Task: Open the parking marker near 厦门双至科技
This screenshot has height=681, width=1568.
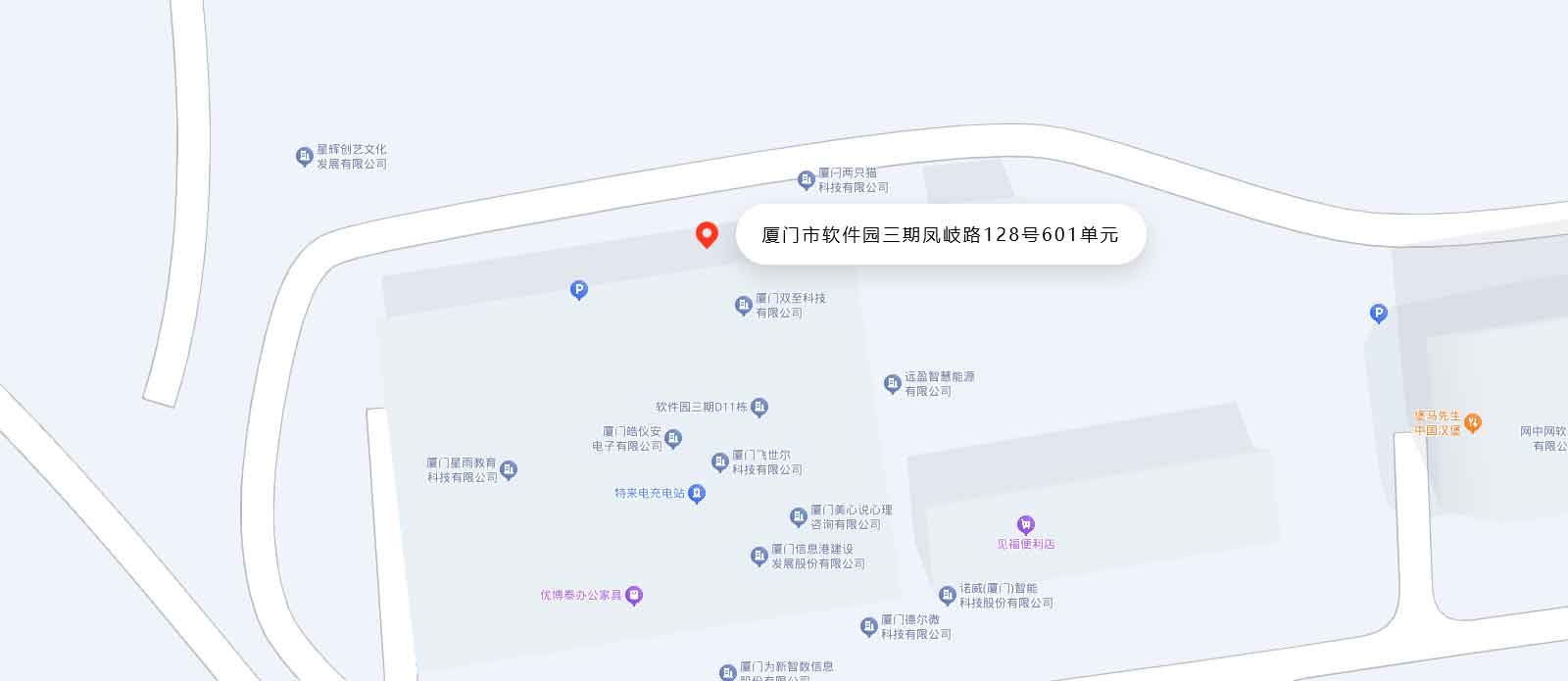Action: click(578, 289)
